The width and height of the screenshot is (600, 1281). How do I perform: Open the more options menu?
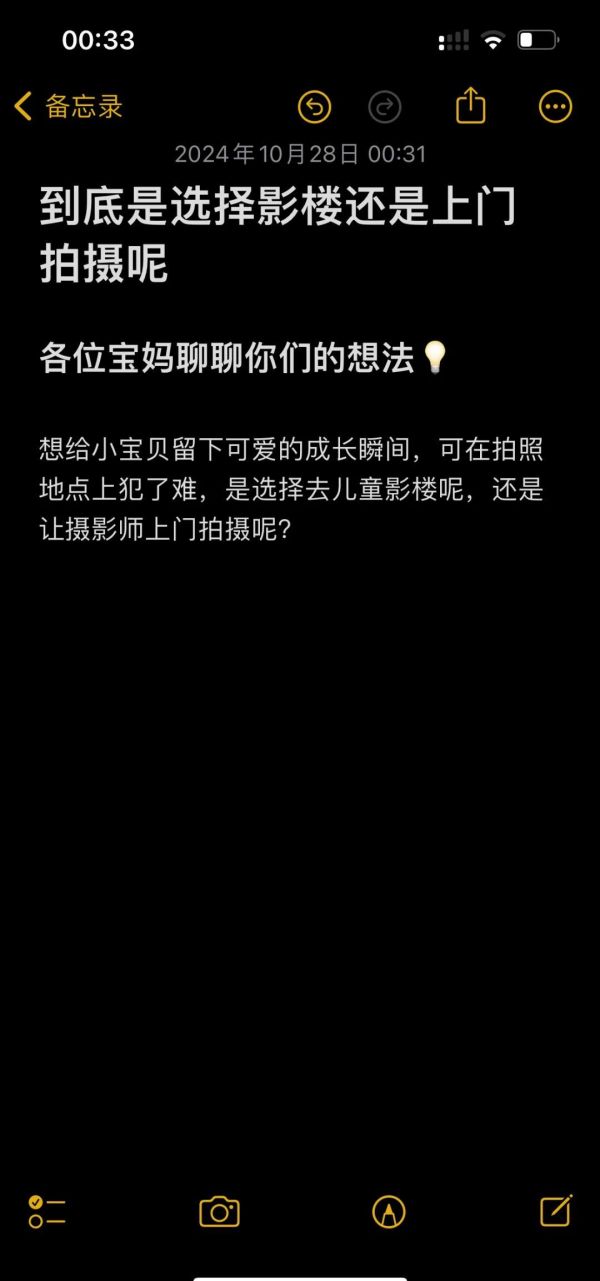click(555, 106)
